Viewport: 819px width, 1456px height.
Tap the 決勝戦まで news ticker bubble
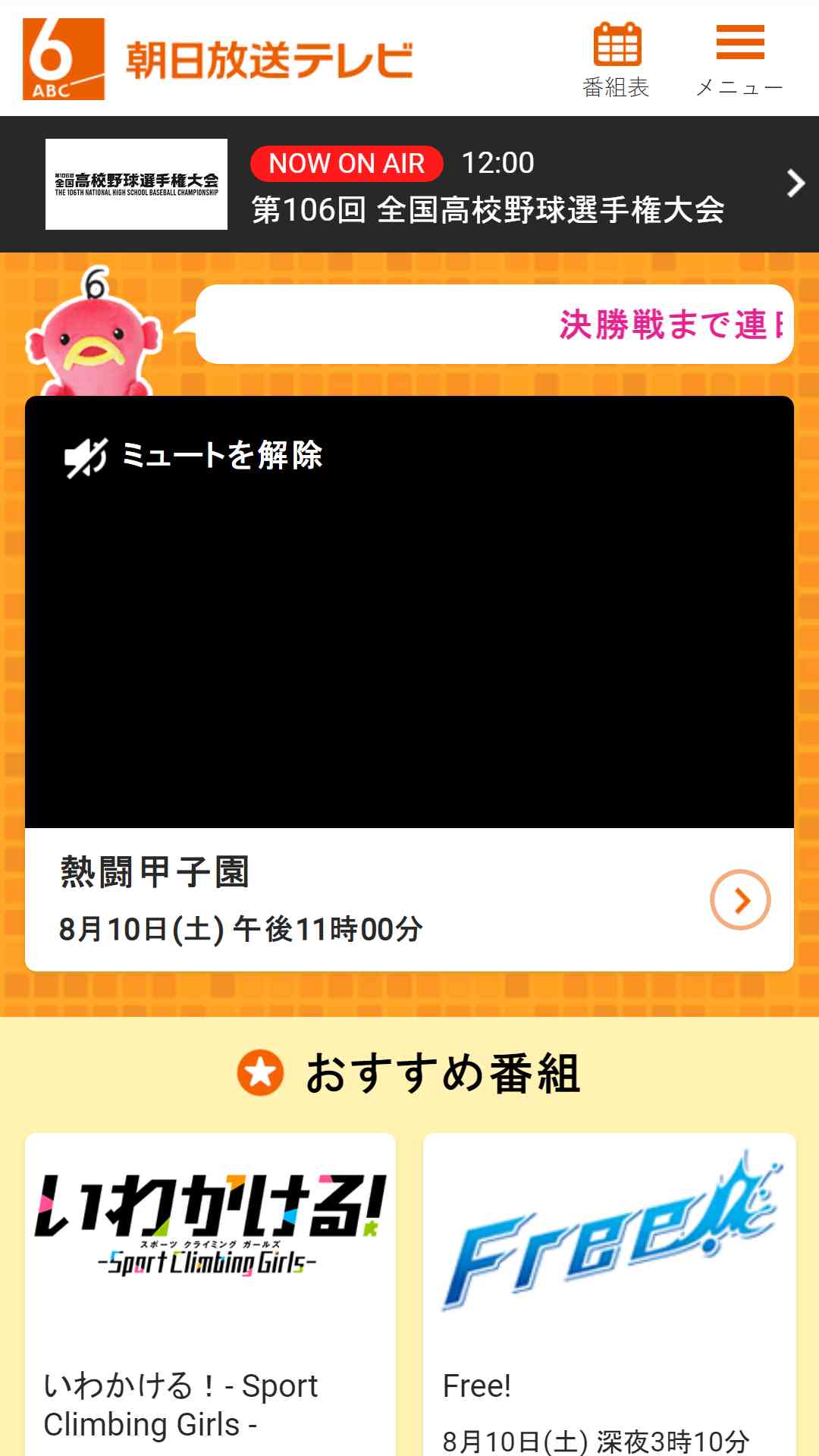(x=494, y=325)
